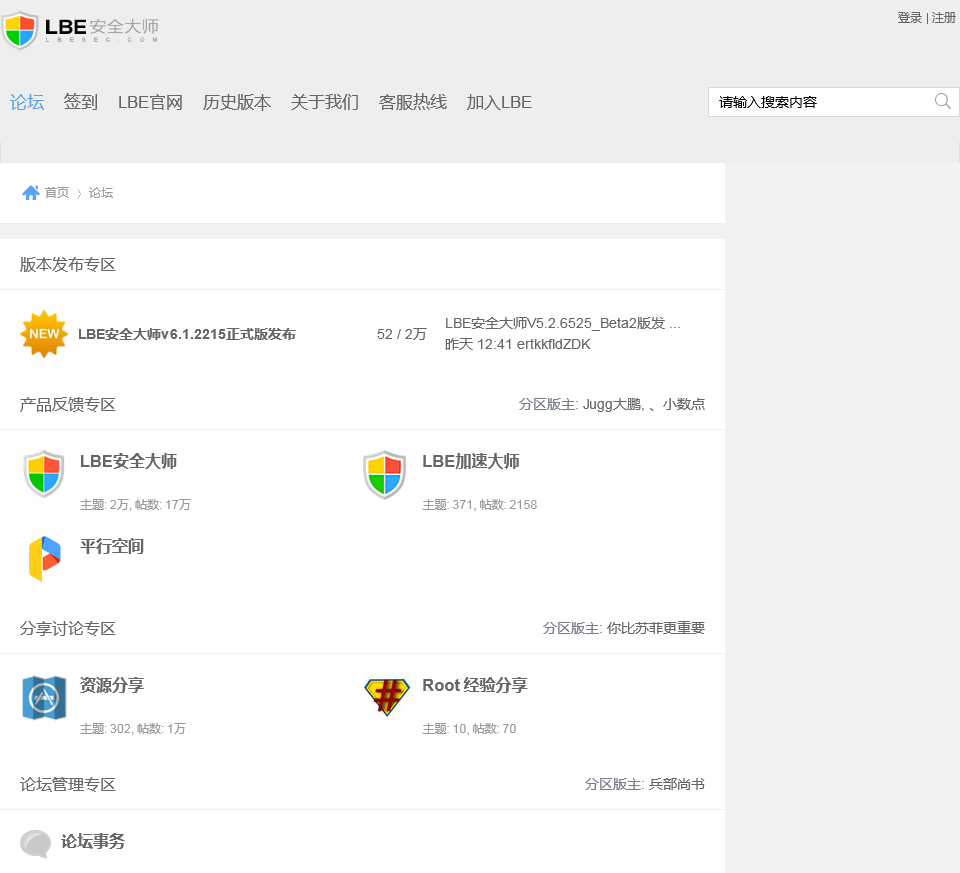Tap the search magnifier icon
Screen dimensions: 960x873
(942, 101)
